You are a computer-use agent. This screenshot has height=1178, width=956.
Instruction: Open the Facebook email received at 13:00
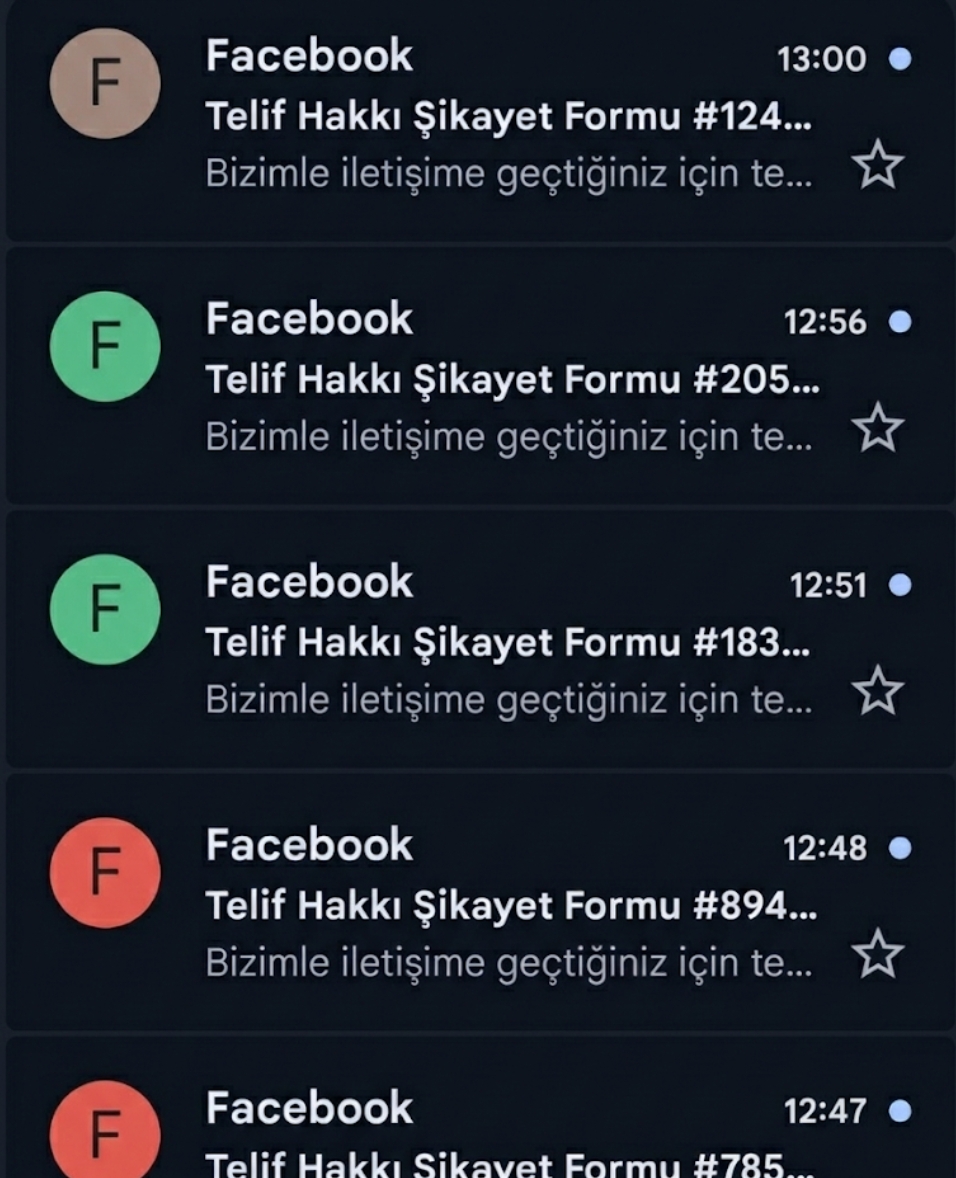click(x=508, y=118)
